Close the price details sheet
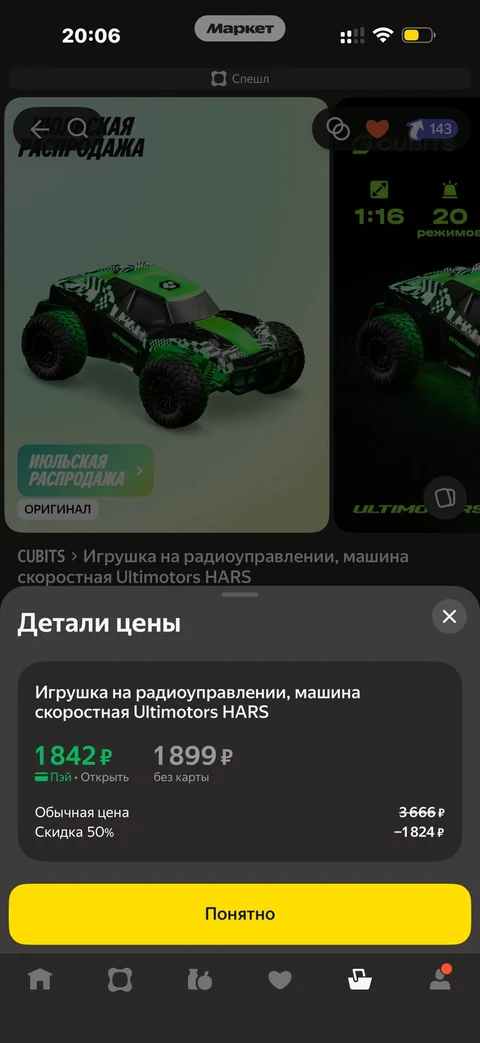Viewport: 480px width, 1043px height. tap(449, 617)
